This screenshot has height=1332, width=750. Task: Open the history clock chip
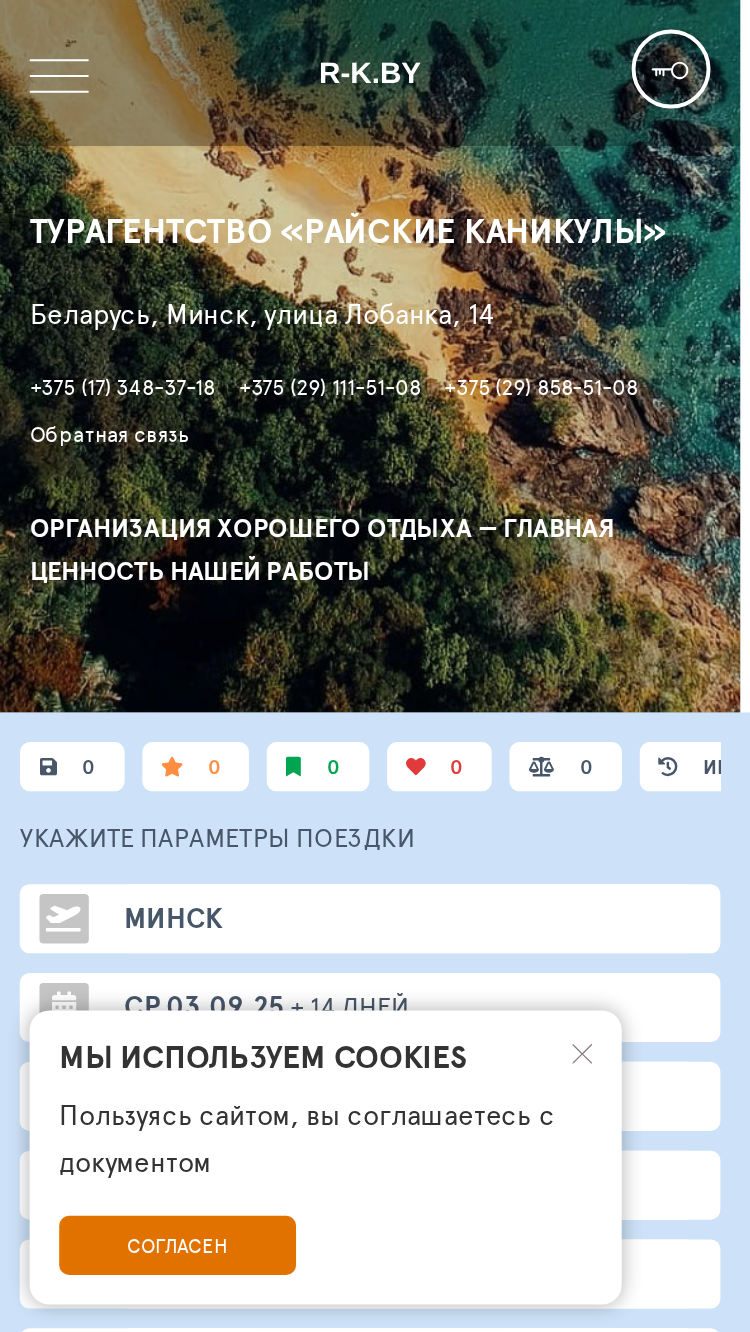tap(681, 767)
